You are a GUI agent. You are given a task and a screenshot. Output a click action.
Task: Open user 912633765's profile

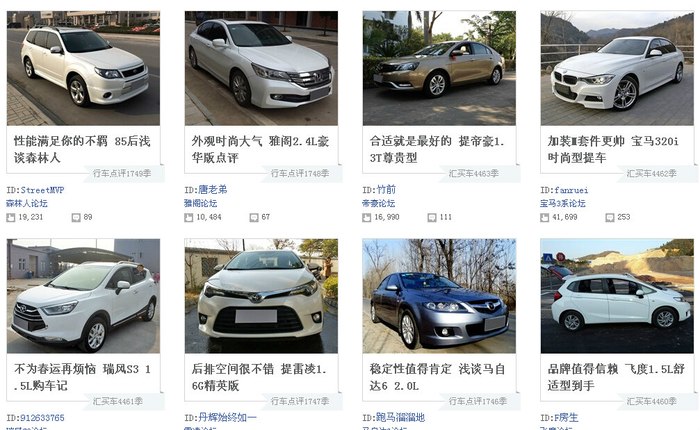(42, 418)
